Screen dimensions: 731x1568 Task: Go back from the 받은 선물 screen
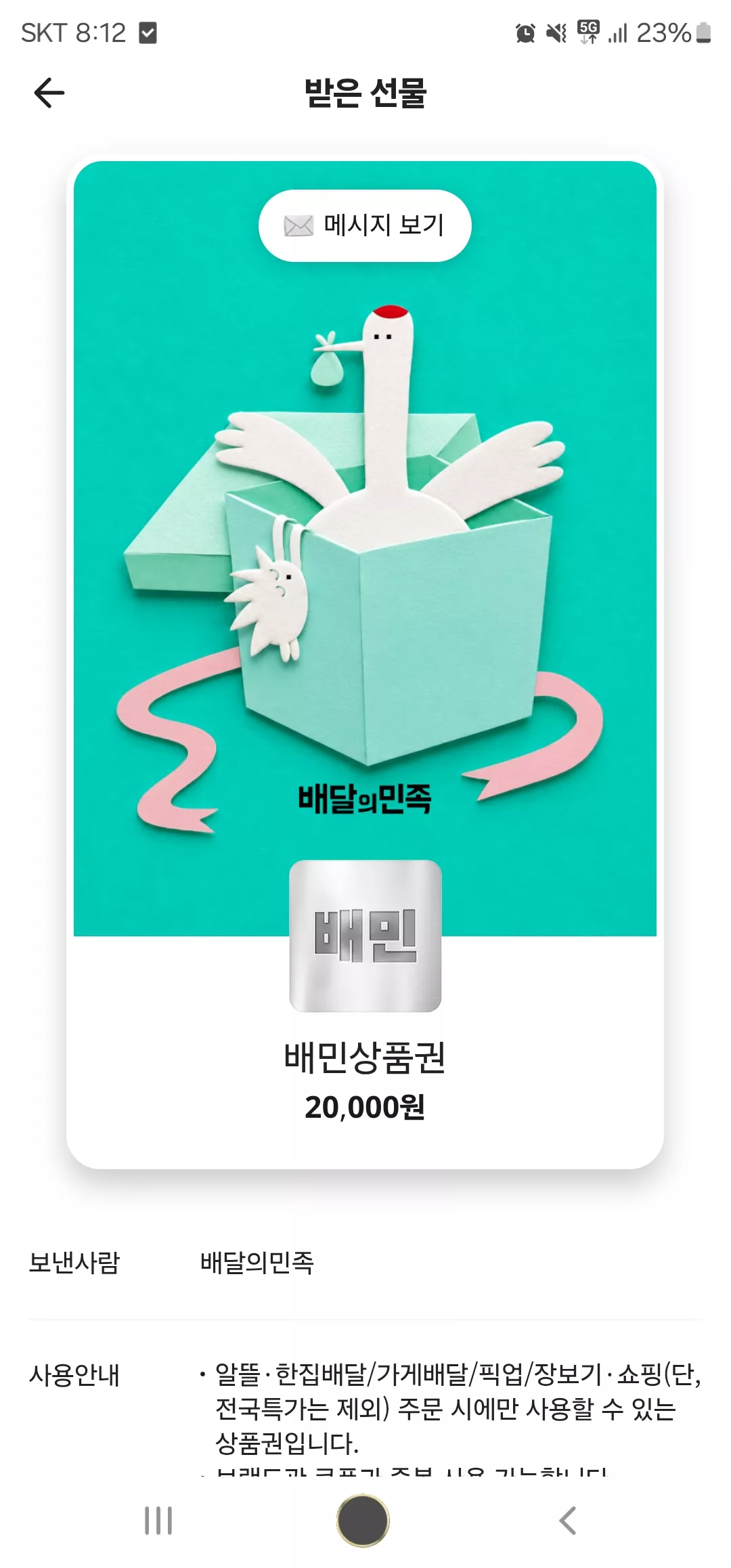point(49,93)
